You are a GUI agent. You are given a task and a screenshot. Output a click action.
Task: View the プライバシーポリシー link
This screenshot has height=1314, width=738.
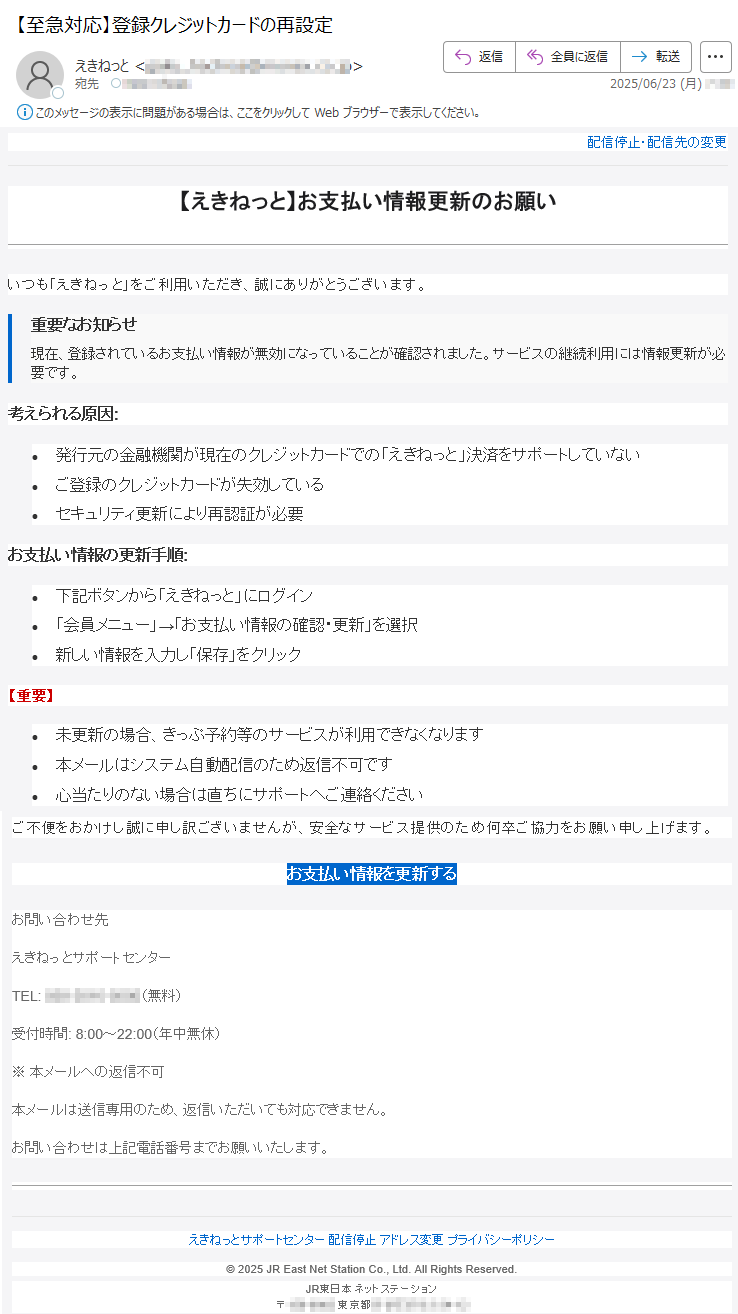tap(501, 1239)
